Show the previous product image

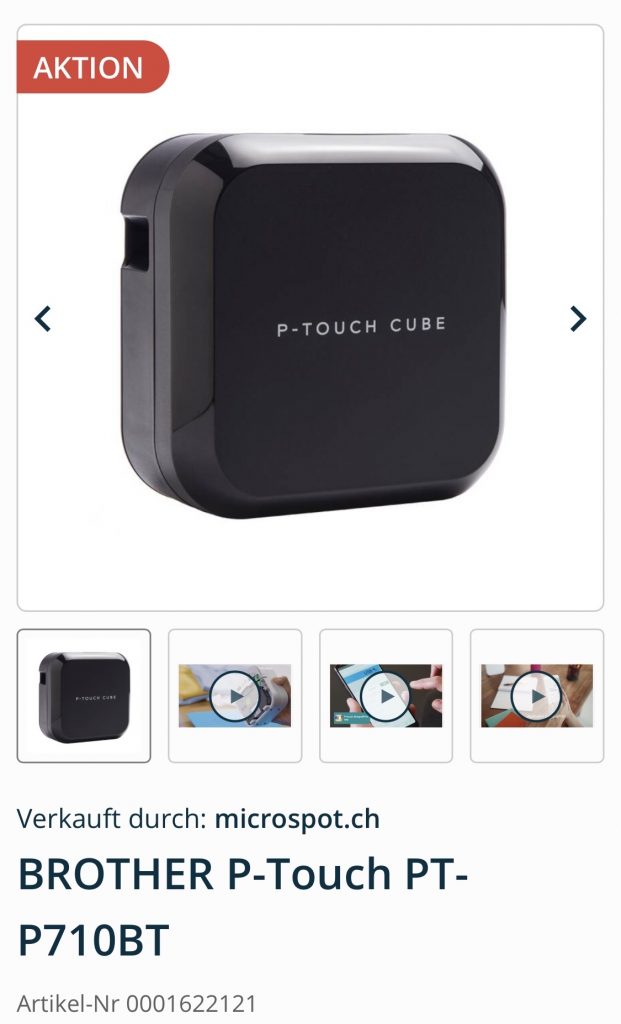42,319
